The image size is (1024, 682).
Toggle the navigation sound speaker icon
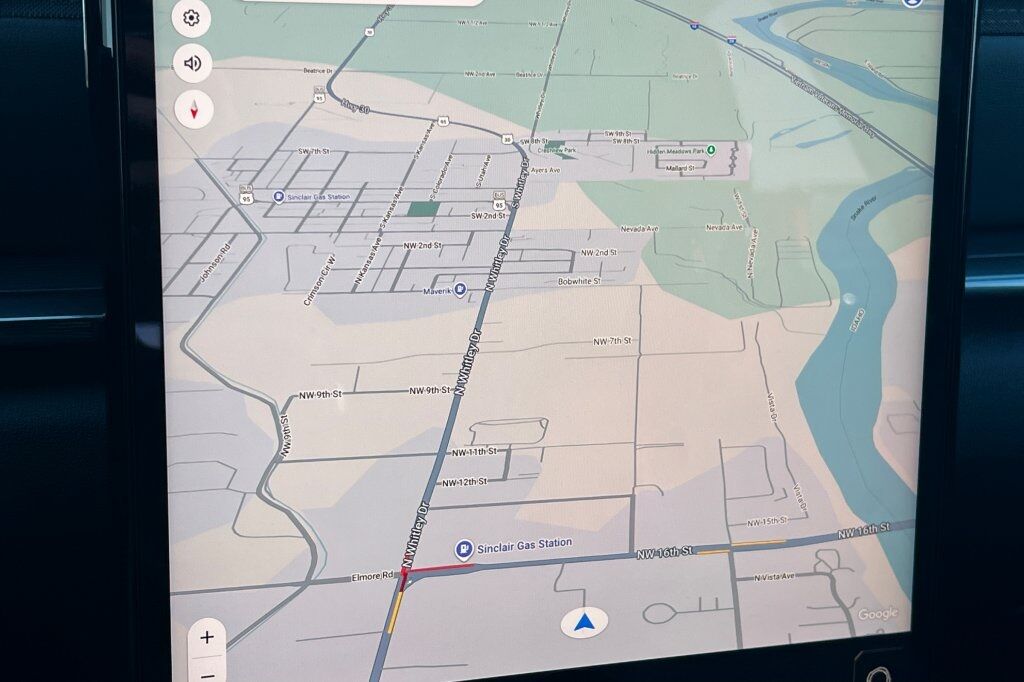tap(192, 64)
